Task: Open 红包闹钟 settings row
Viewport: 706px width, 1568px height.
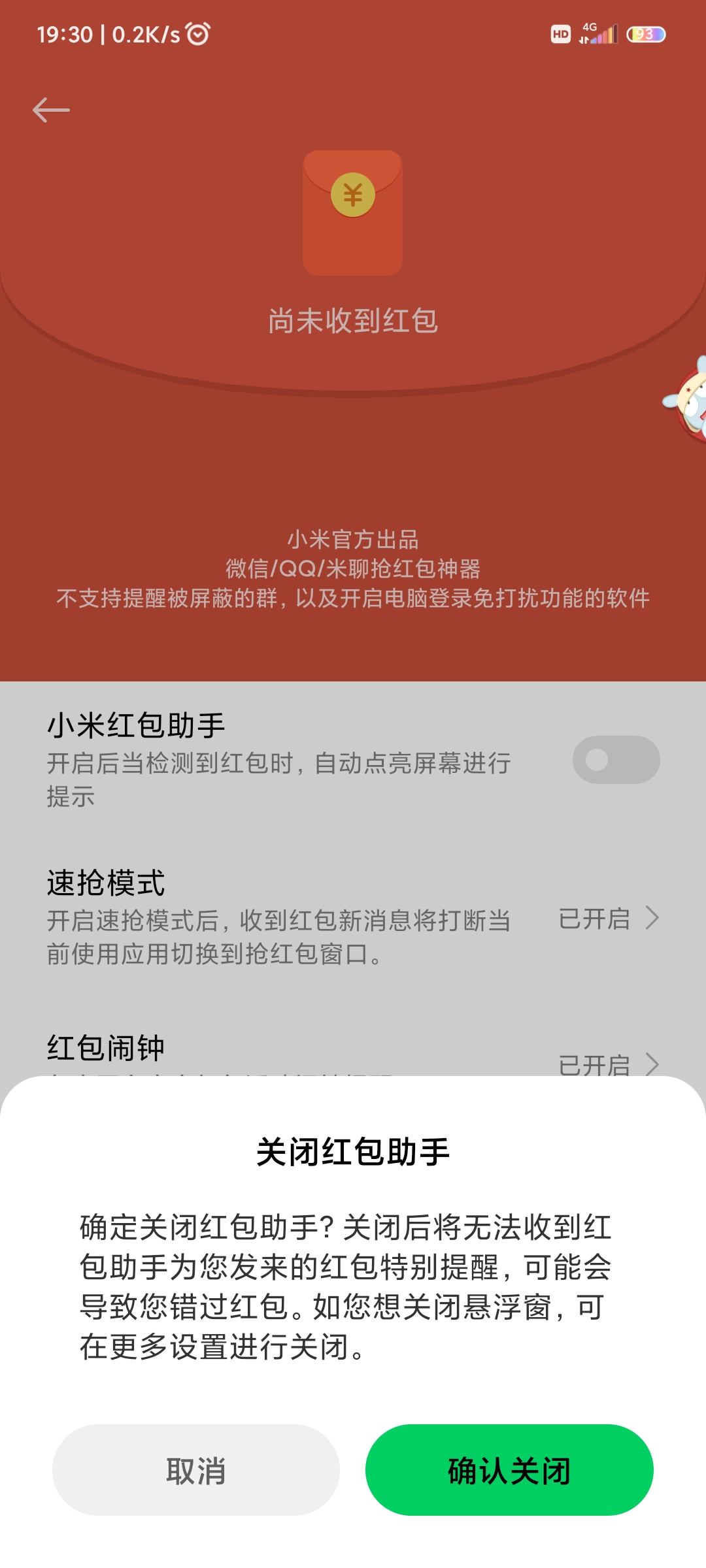Action: tap(353, 1052)
